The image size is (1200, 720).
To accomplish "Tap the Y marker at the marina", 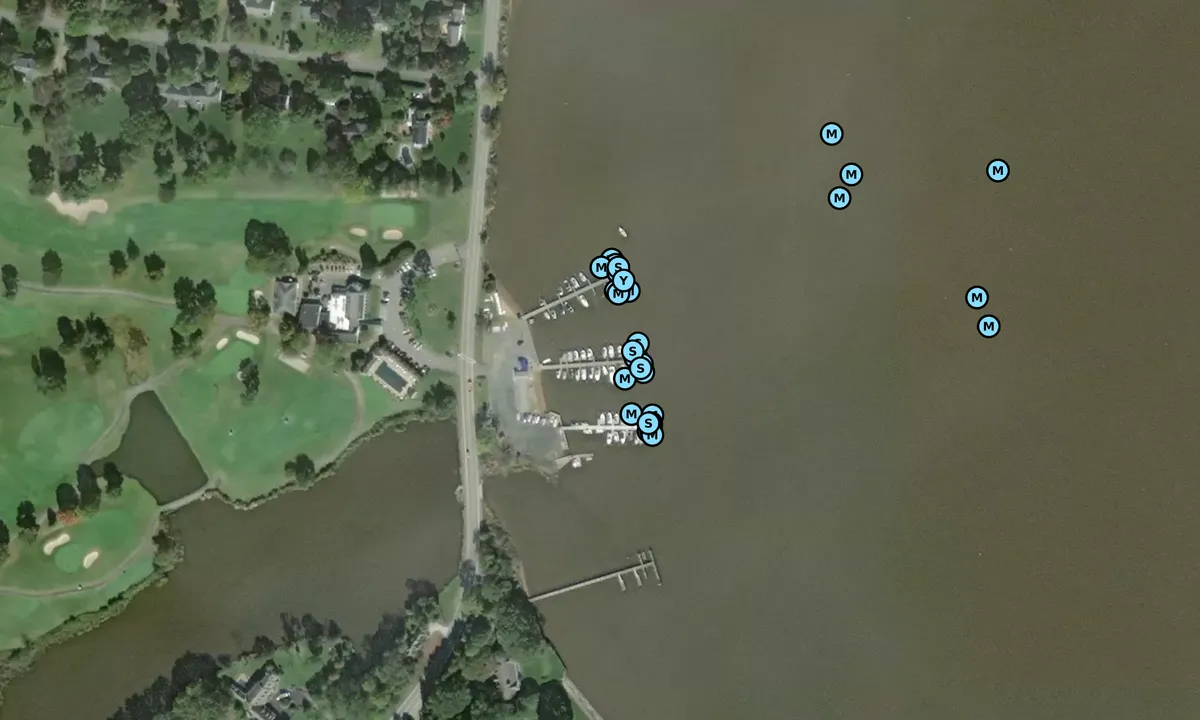I will (x=623, y=281).
